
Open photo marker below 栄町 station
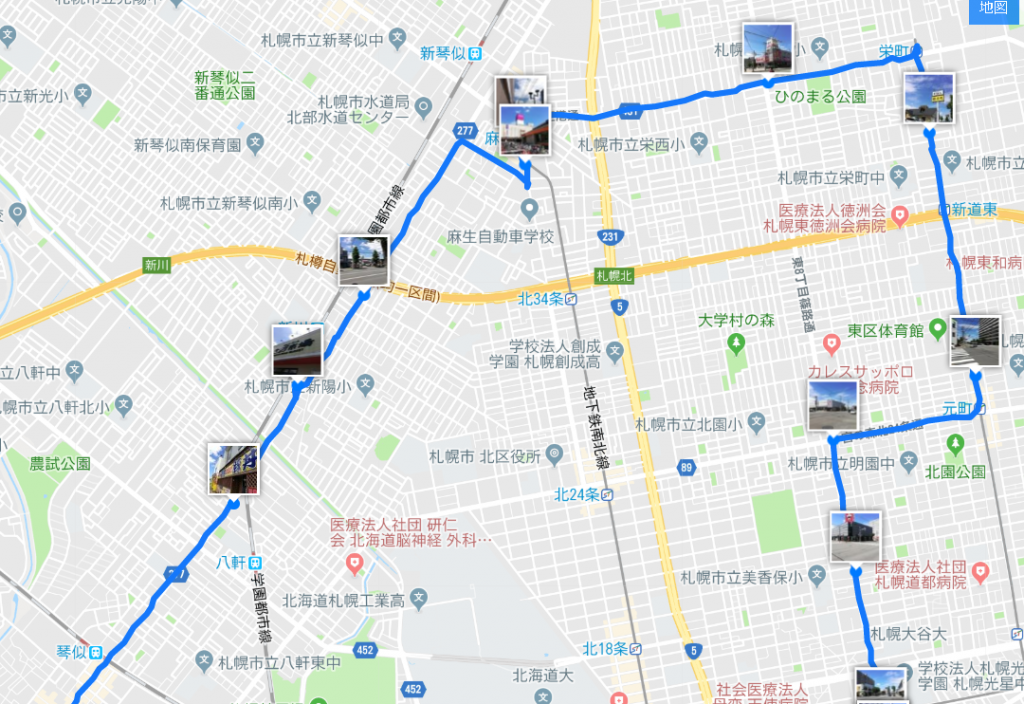coord(927,97)
